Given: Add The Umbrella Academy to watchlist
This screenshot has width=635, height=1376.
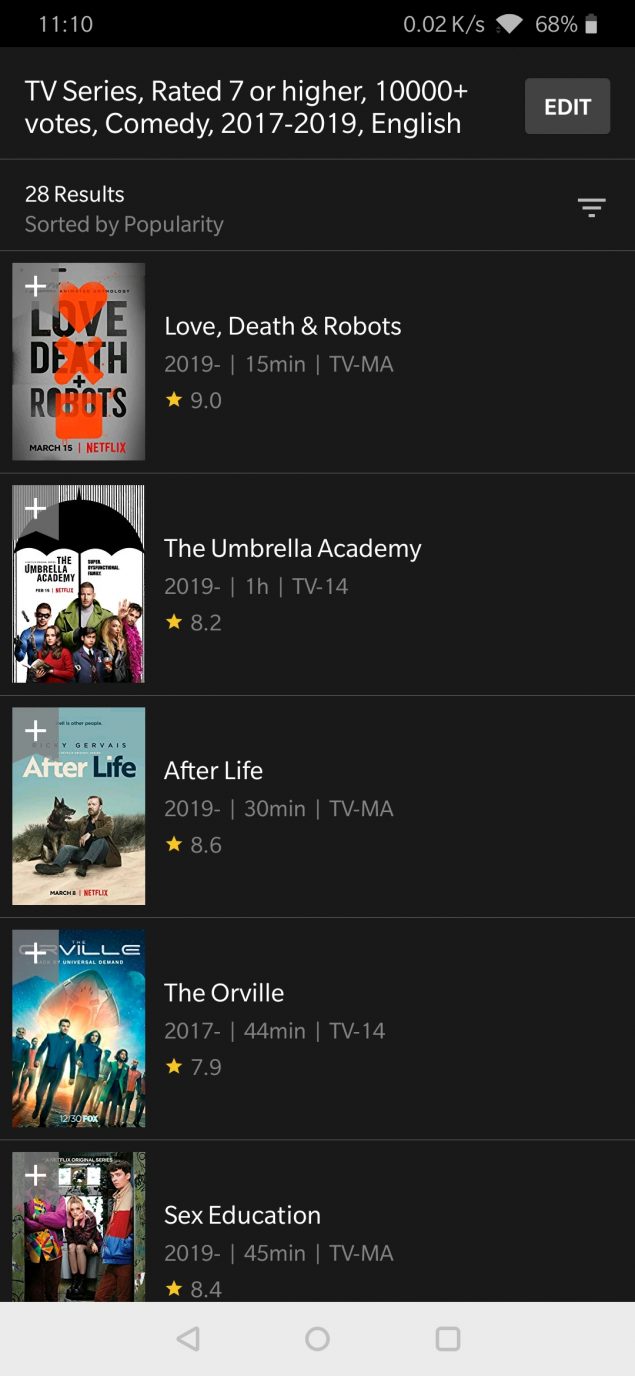Looking at the screenshot, I should 35,508.
